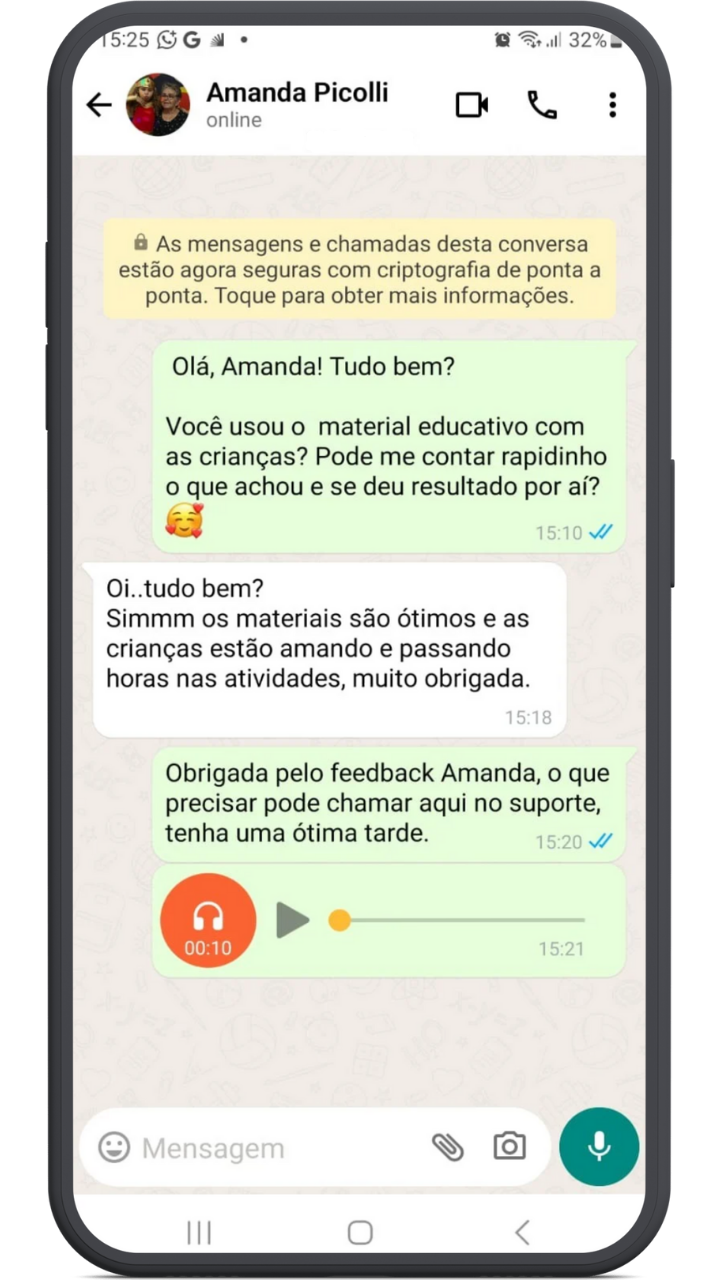The width and height of the screenshot is (720, 1280).
Task: Focus the Mensagem text field
Action: click(x=280, y=1148)
